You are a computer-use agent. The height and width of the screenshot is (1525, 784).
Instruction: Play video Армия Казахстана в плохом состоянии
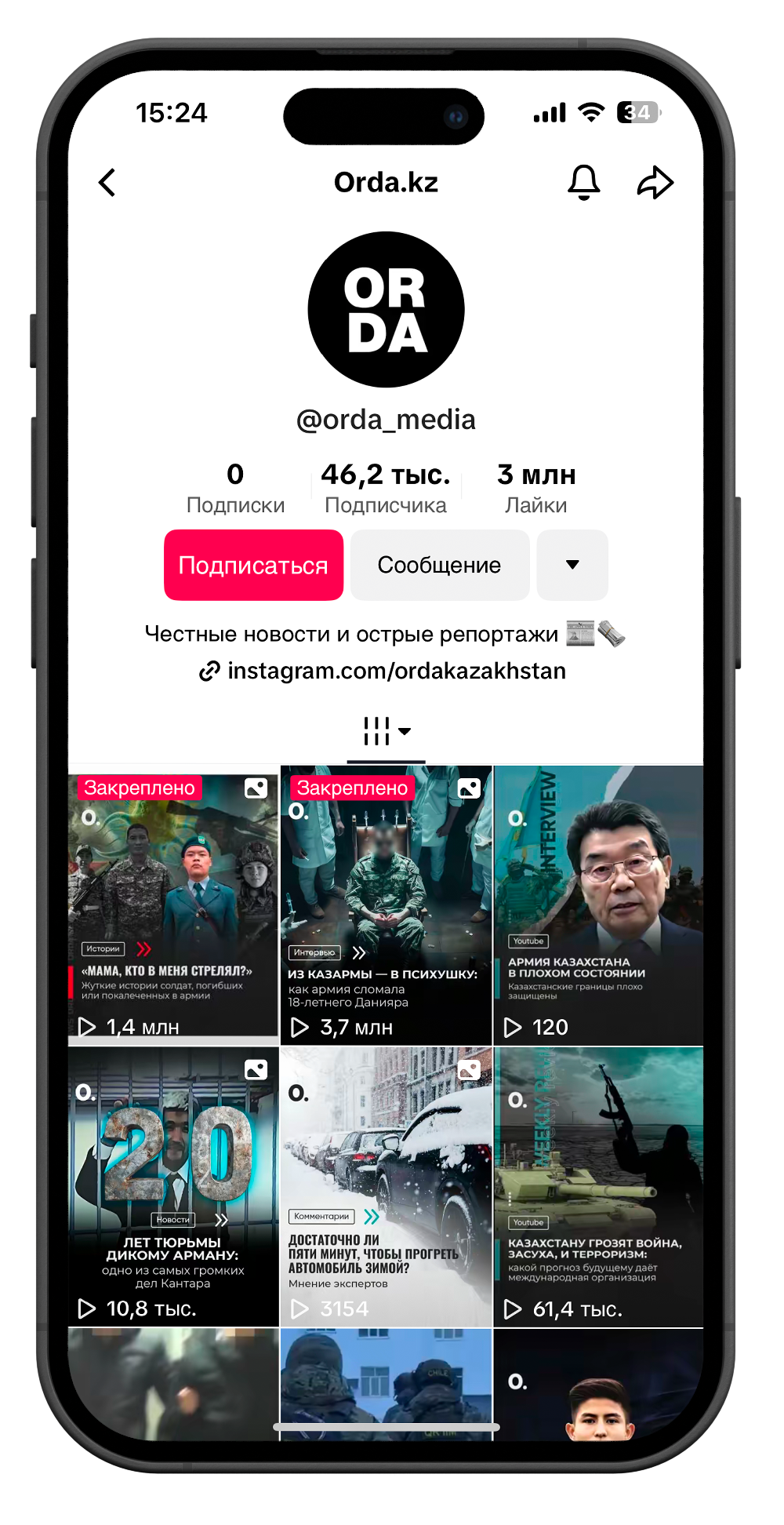(598, 906)
